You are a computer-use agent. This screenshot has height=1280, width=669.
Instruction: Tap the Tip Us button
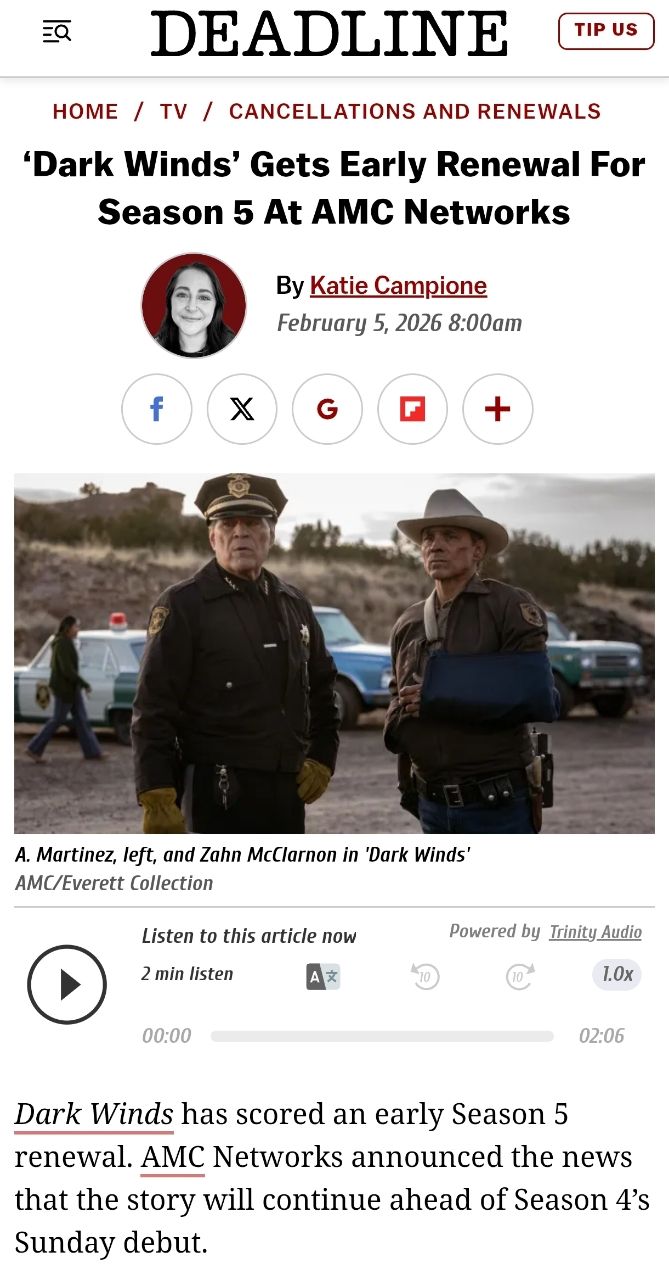click(605, 31)
